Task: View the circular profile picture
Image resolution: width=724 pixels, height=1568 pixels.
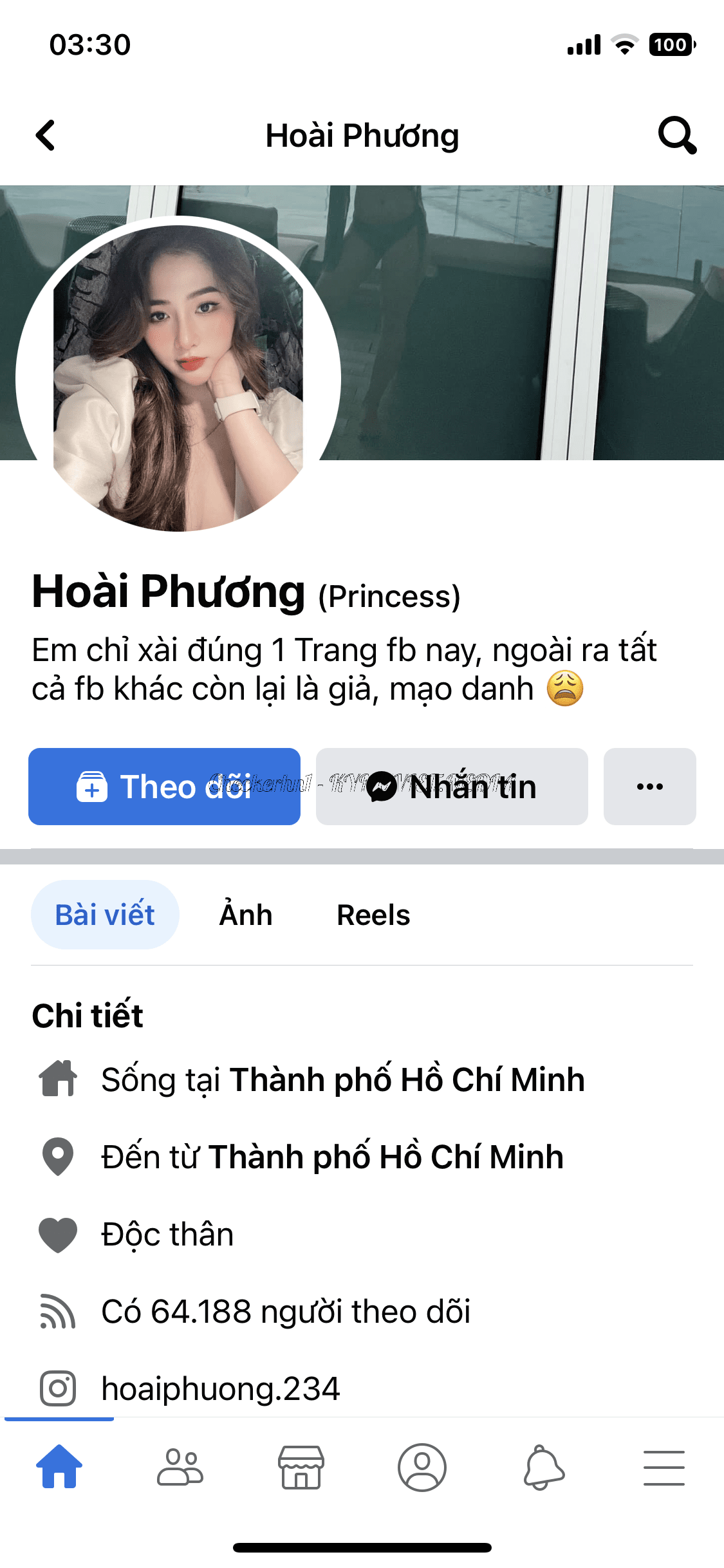Action: 178,378
